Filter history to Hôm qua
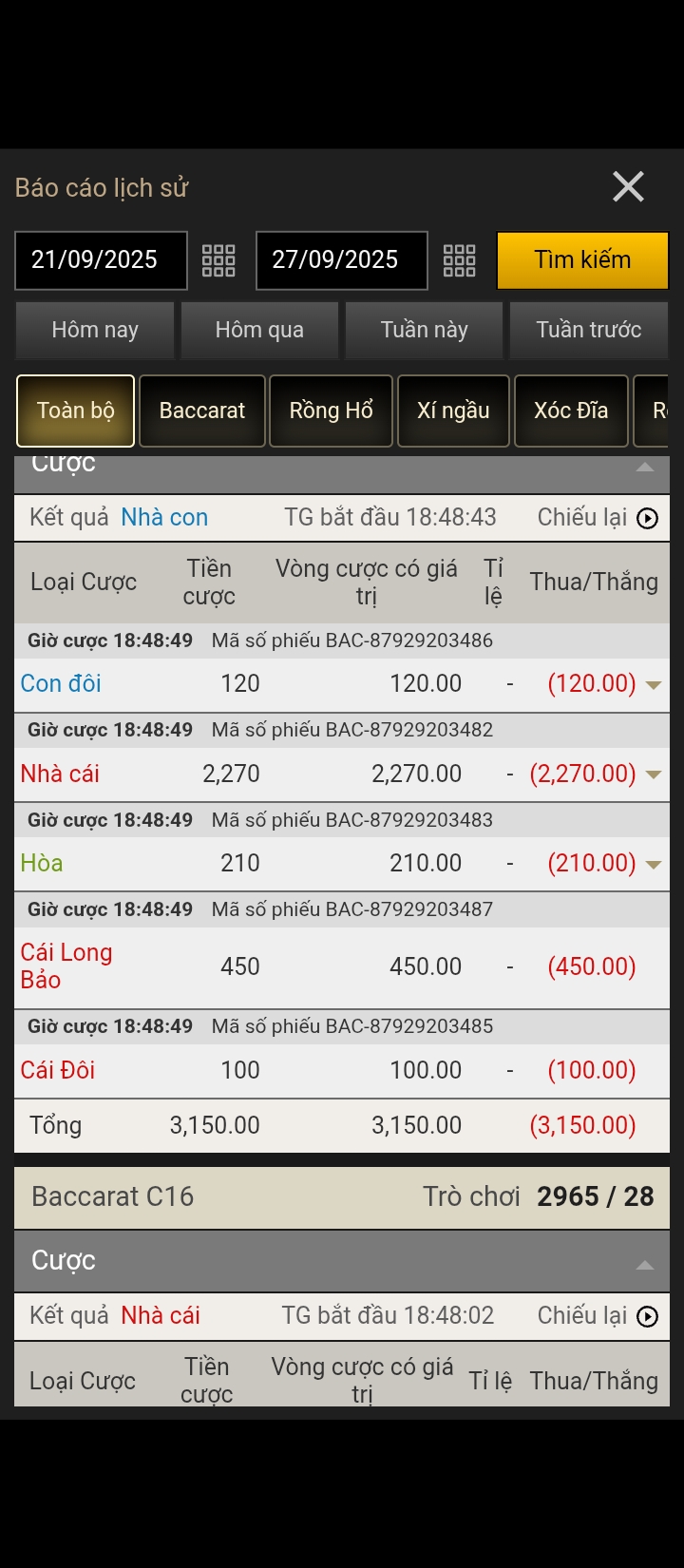The height and width of the screenshot is (1568, 684). pos(259,330)
